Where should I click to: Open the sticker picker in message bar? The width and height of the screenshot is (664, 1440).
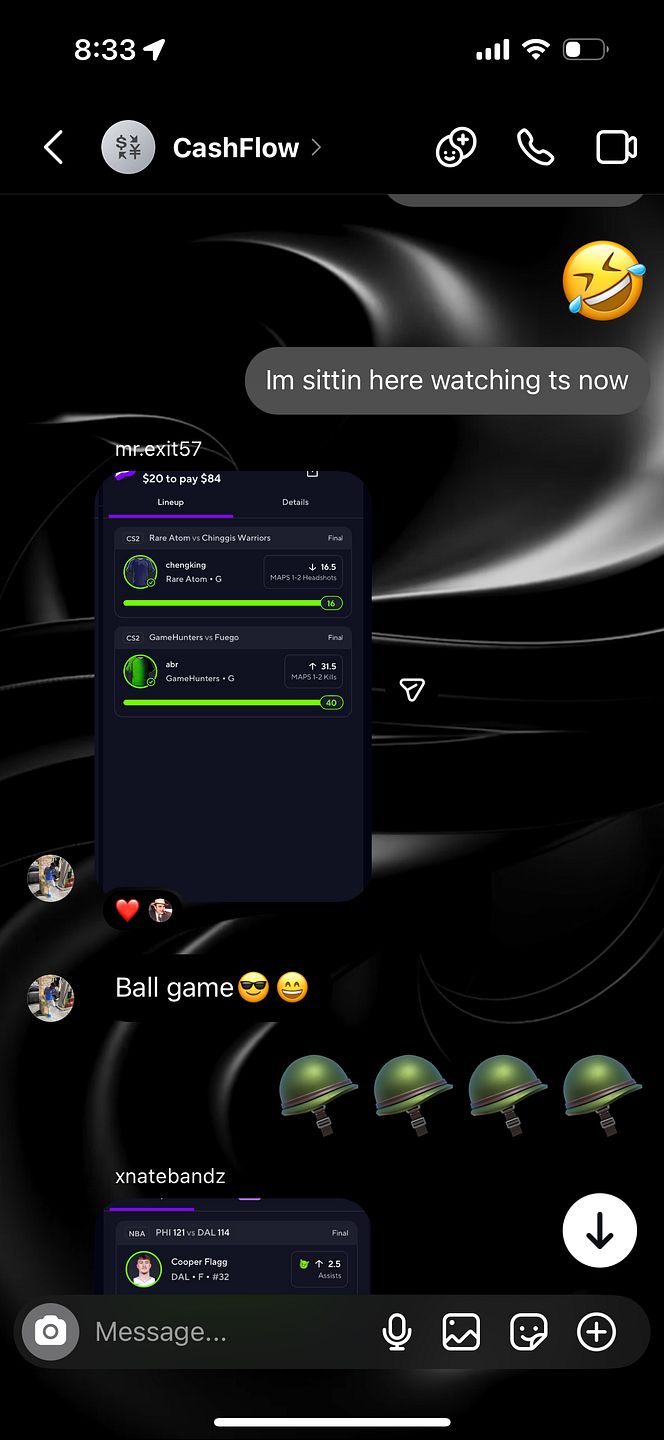(x=529, y=1332)
